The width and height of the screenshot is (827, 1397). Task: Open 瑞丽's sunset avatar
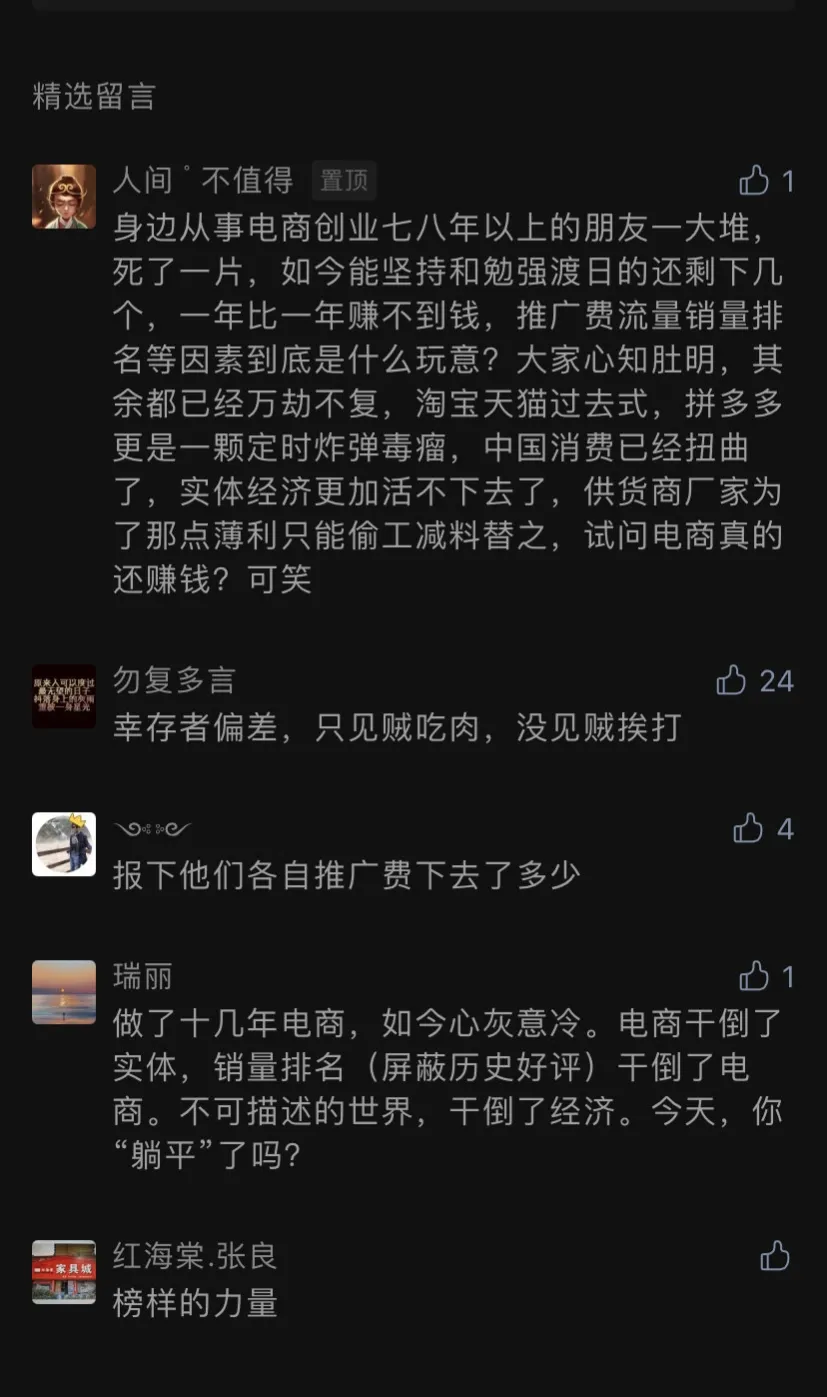tap(64, 992)
